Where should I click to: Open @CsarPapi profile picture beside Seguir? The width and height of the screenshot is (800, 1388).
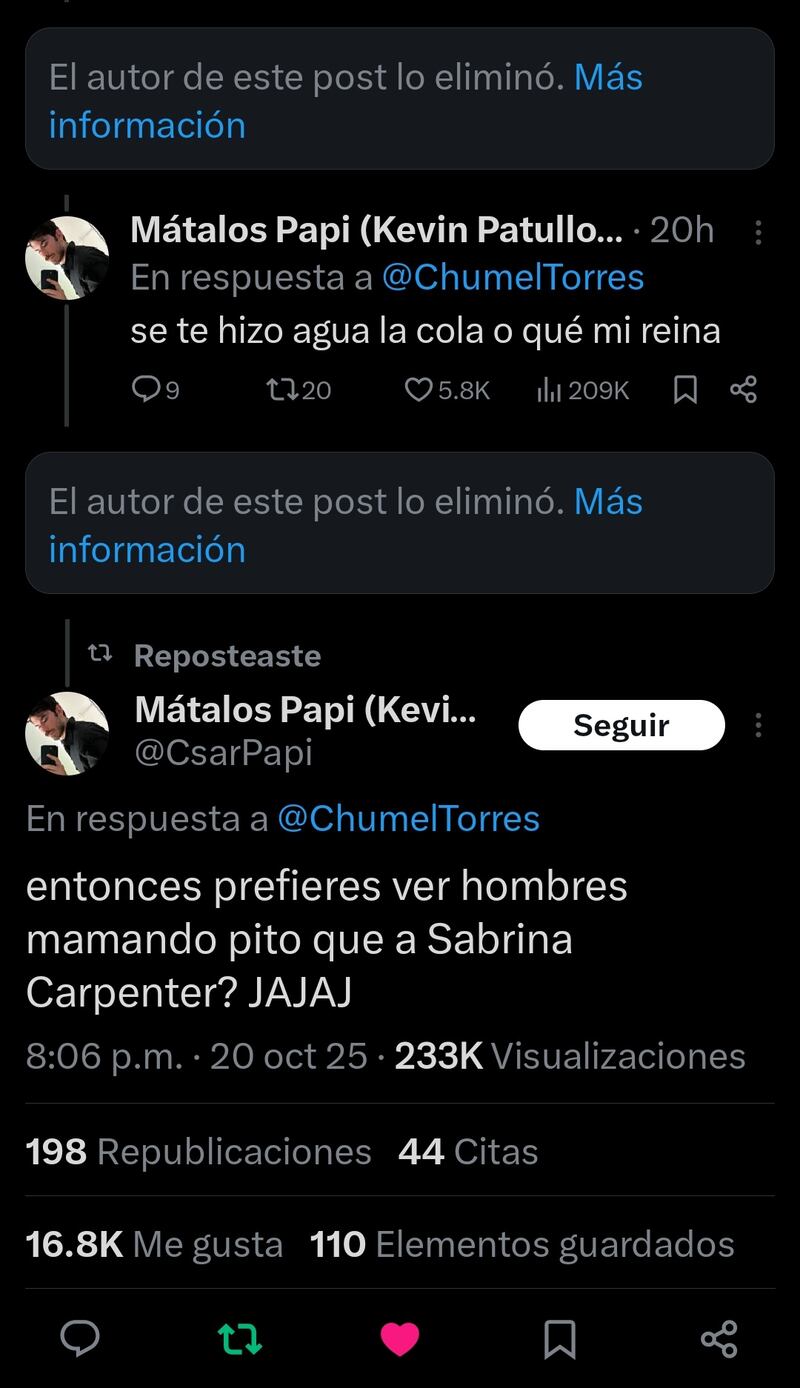[x=67, y=733]
